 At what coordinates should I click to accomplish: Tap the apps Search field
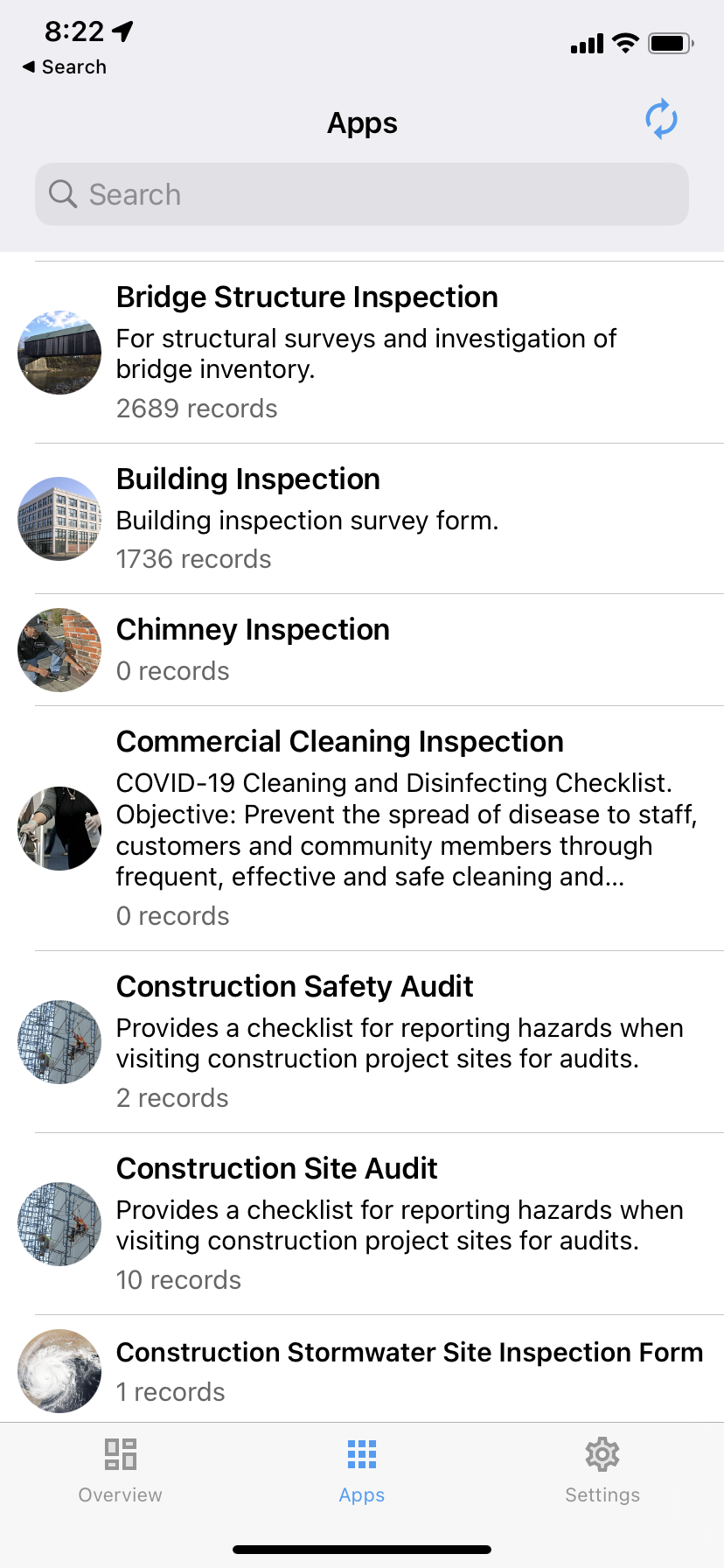point(362,194)
